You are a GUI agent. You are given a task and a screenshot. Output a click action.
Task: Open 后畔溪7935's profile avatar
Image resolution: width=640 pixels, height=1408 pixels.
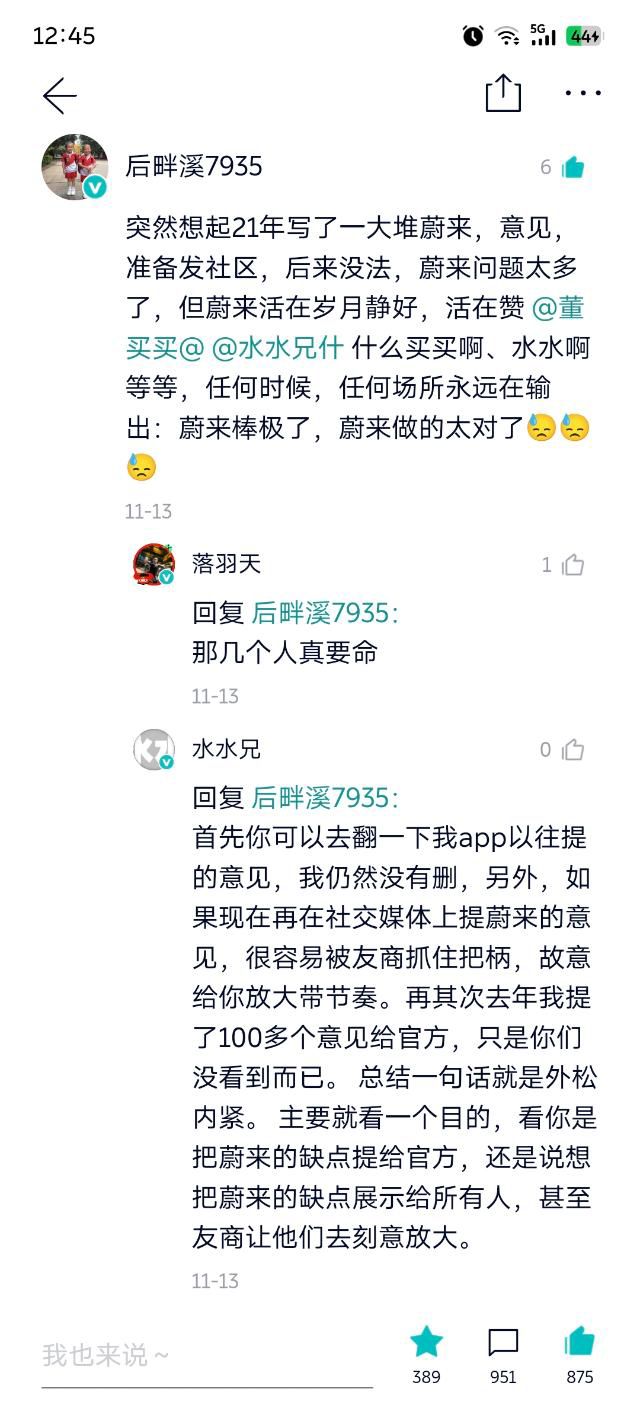(x=75, y=167)
